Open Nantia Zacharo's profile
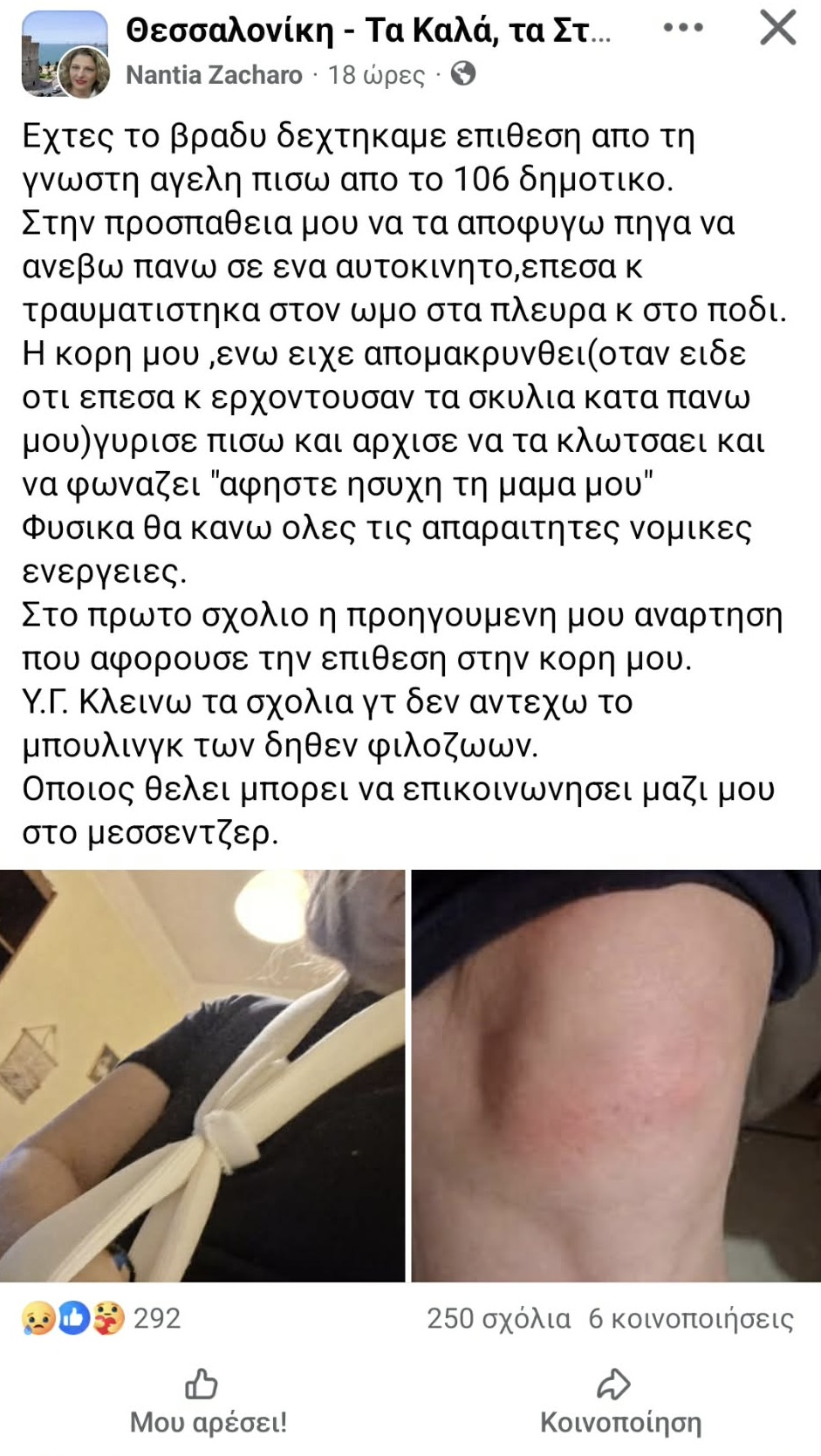 point(214,75)
